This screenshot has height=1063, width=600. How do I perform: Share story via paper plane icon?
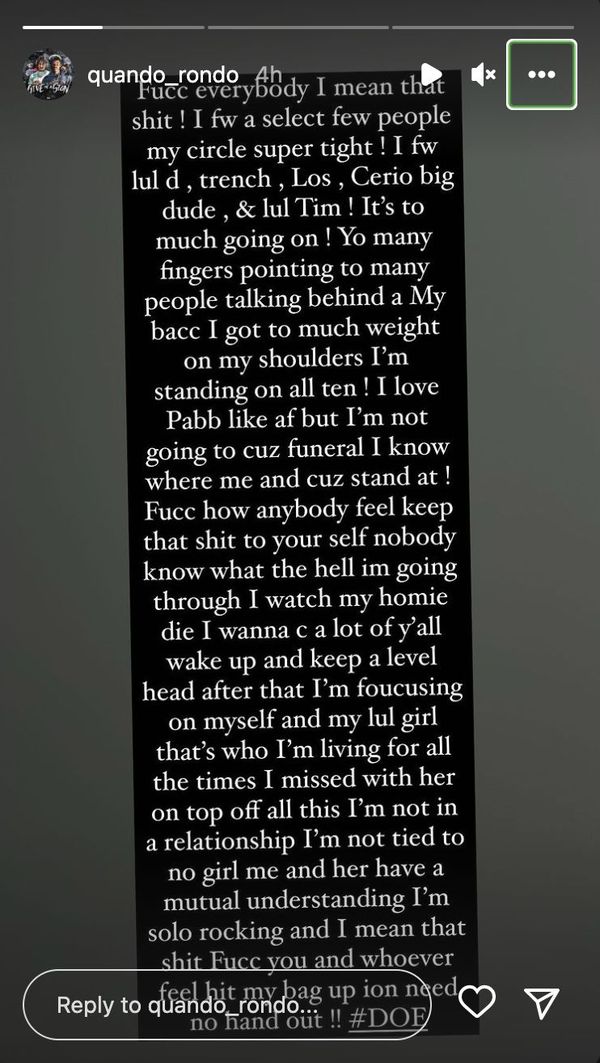point(542,1002)
